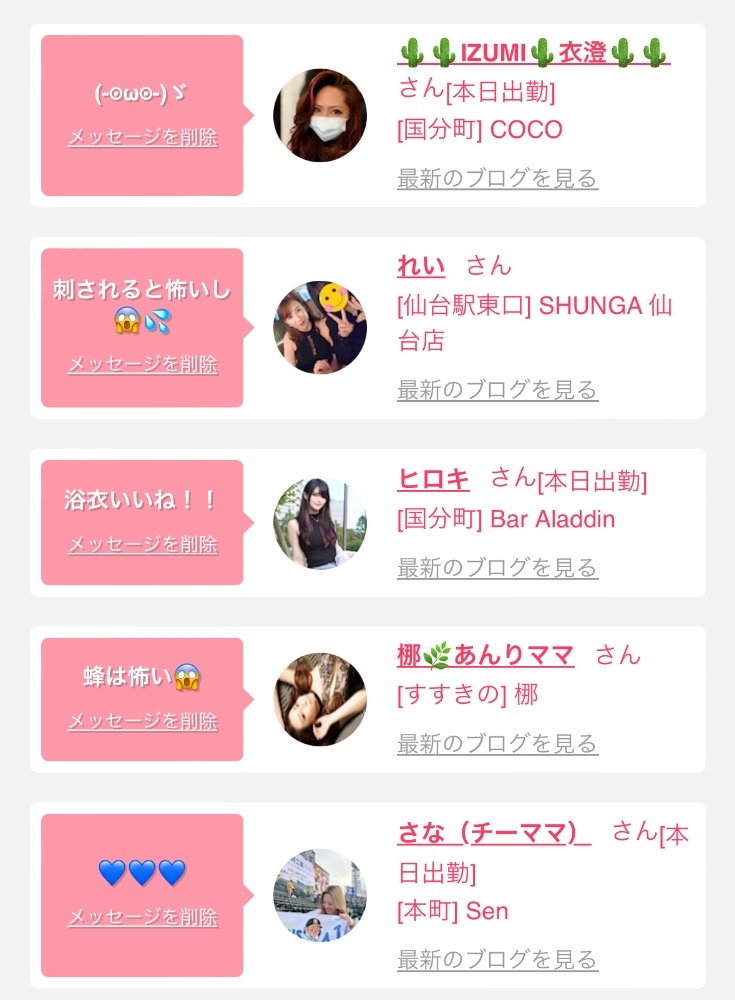The height and width of the screenshot is (1000, 735).
Task: Delete the 蜂は怖い message
Action: [142, 721]
